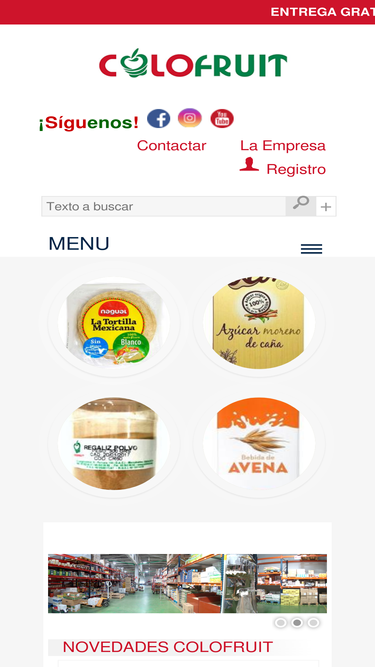375x667 pixels.
Task: Tap the Colofruit logo to go home
Action: pyautogui.click(x=193, y=63)
